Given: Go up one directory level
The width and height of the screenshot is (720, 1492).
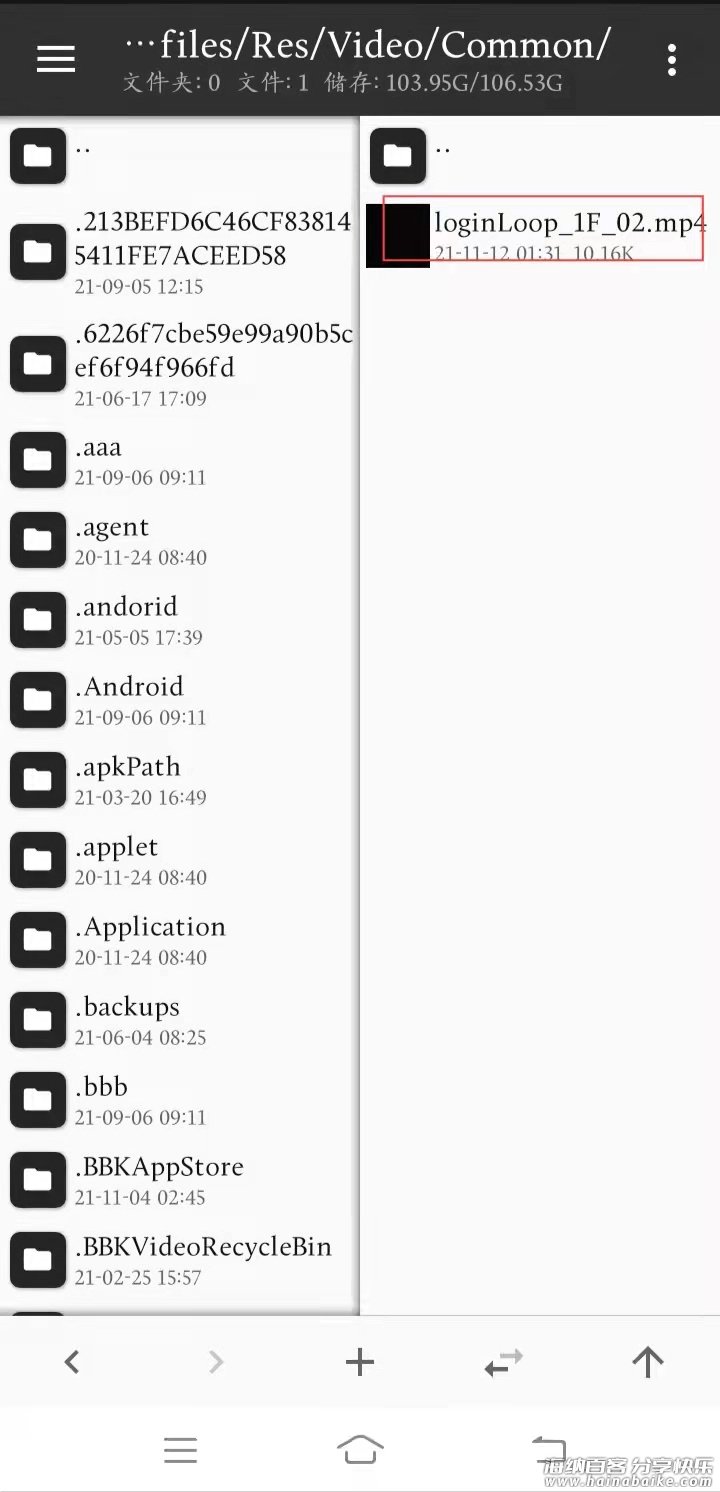Looking at the screenshot, I should (x=648, y=1361).
